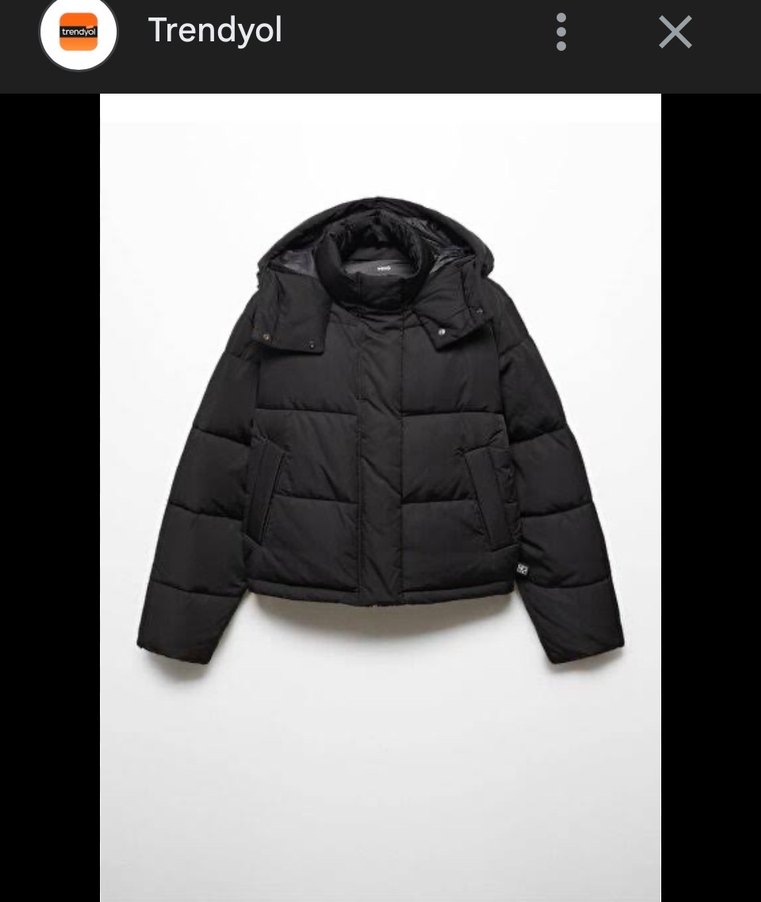
Task: Open the three-dot overflow menu
Action: (561, 32)
